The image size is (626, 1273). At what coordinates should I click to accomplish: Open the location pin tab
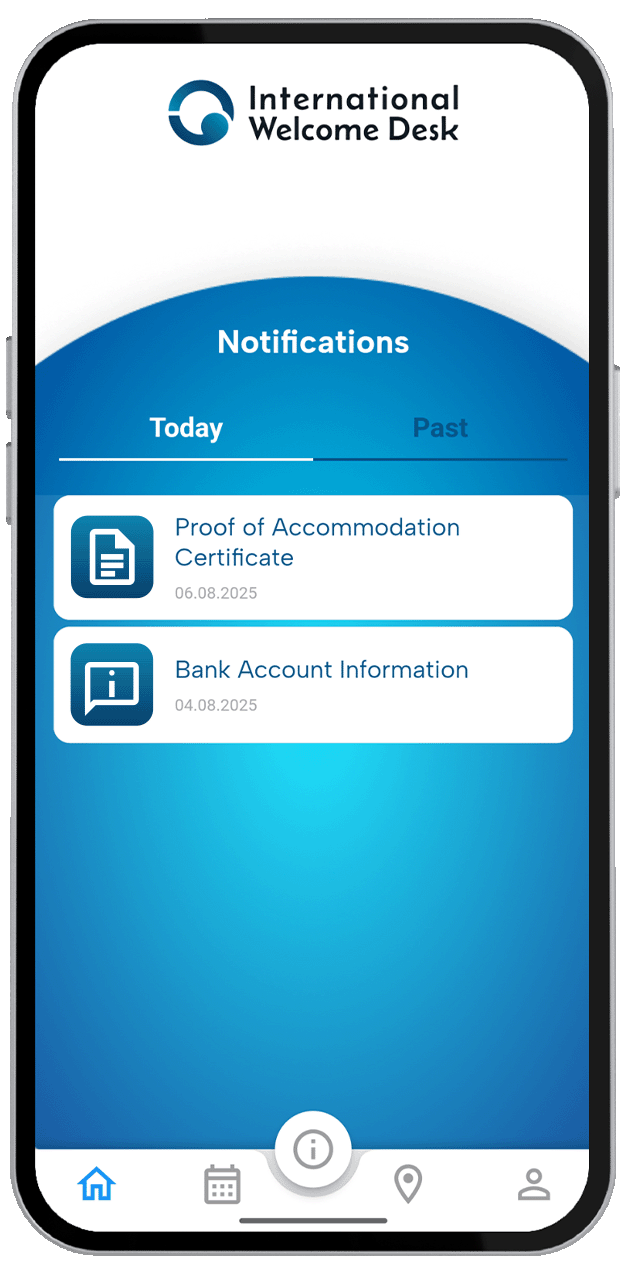tap(408, 1185)
